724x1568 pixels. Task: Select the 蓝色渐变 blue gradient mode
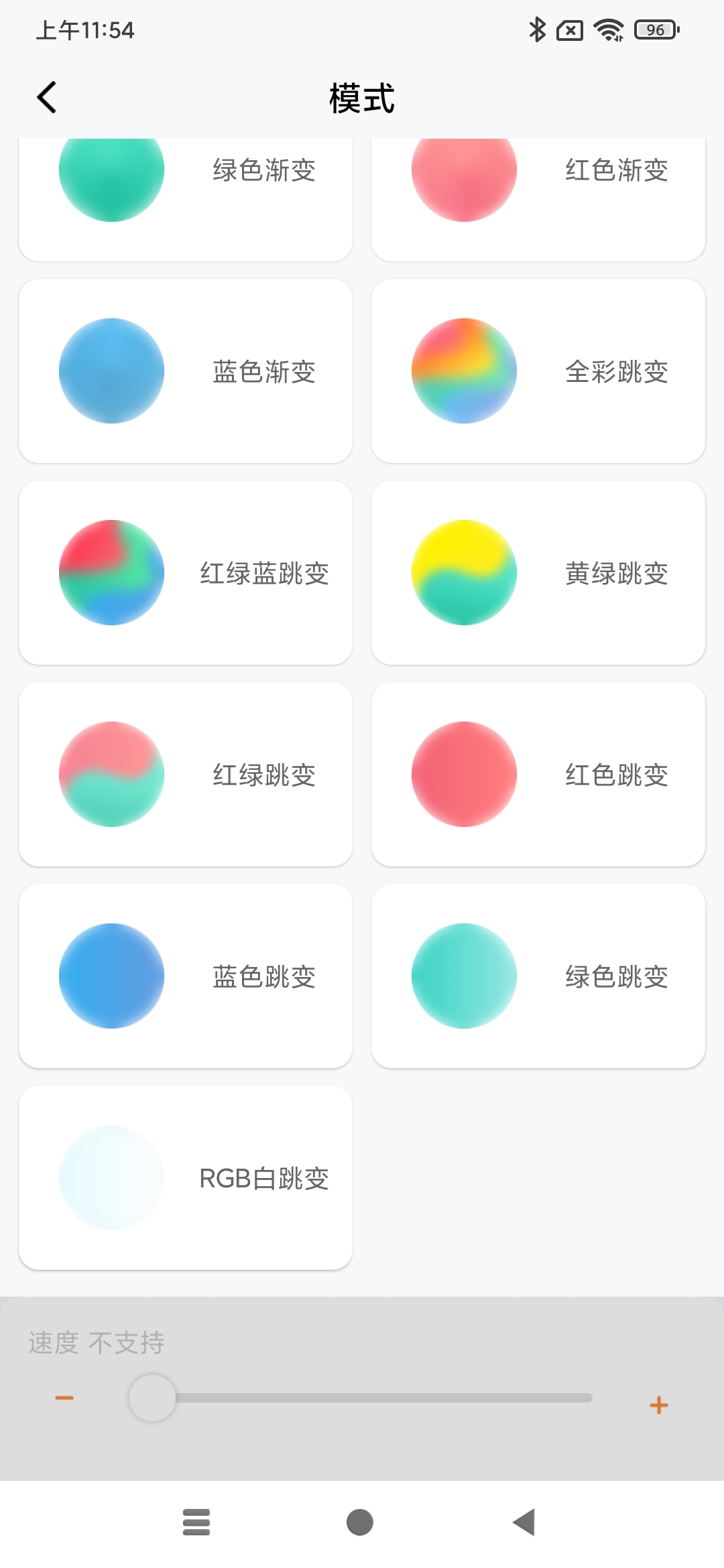pyautogui.click(x=186, y=371)
